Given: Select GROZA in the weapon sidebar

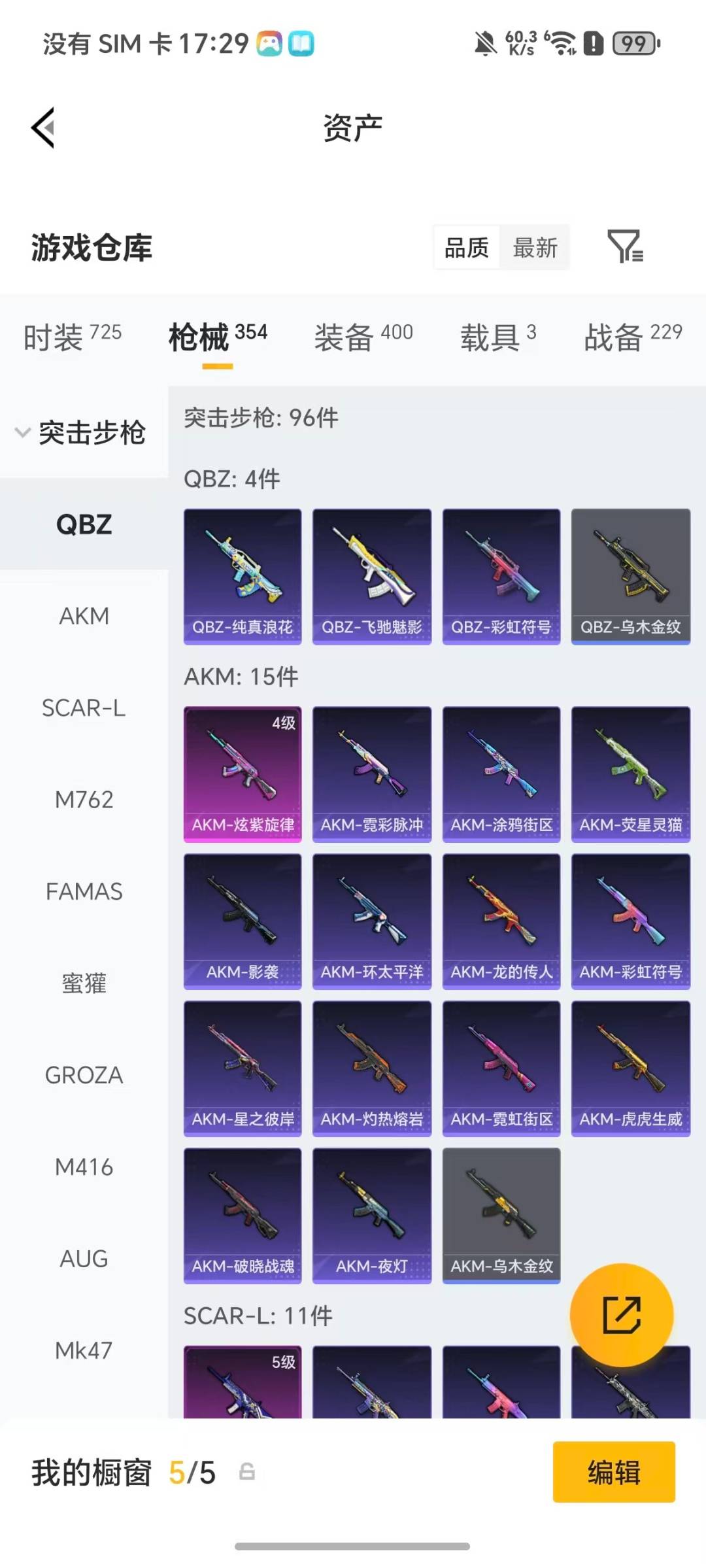Looking at the screenshot, I should click(x=84, y=1076).
